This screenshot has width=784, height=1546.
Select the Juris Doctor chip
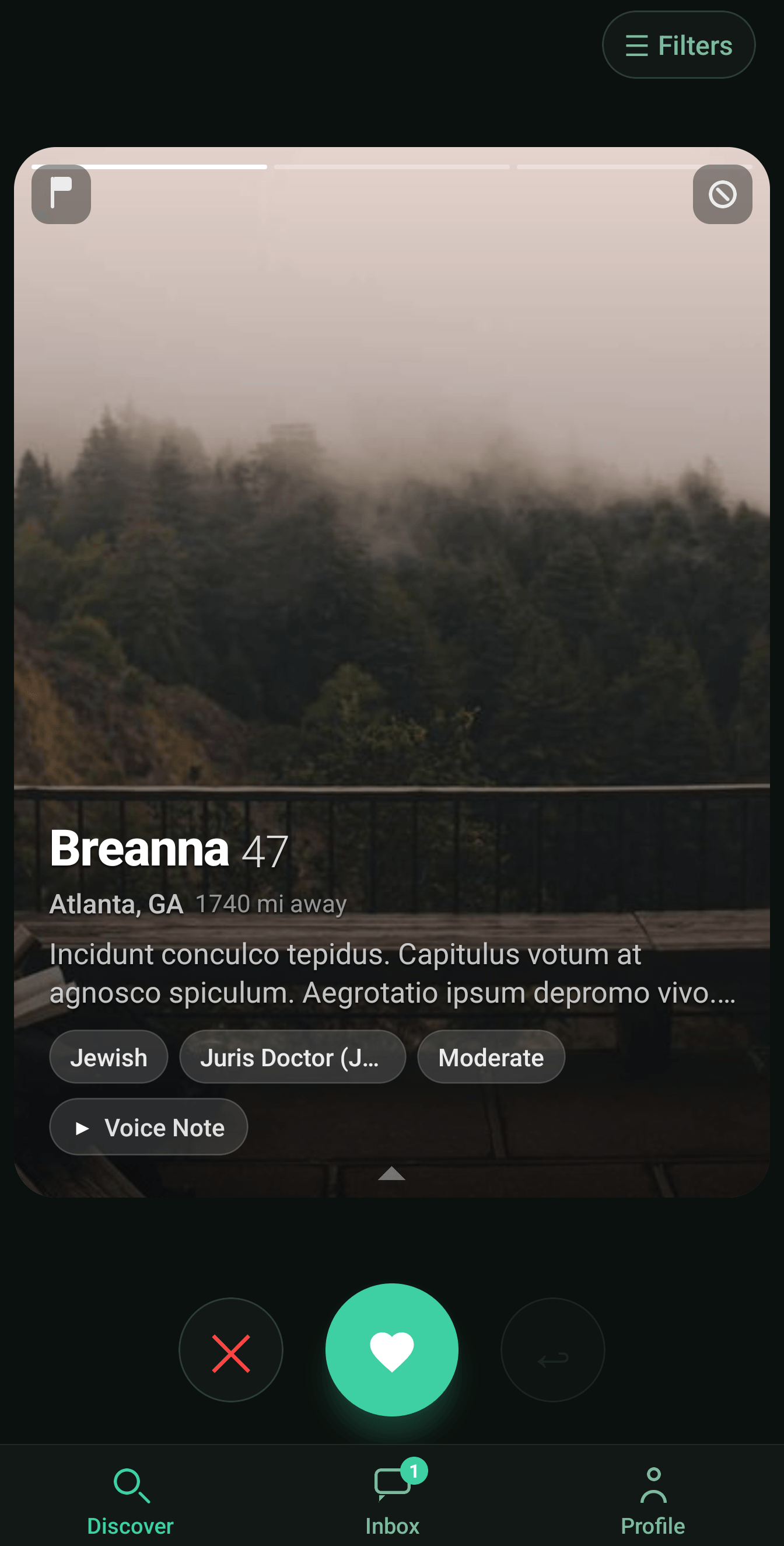click(x=292, y=1058)
